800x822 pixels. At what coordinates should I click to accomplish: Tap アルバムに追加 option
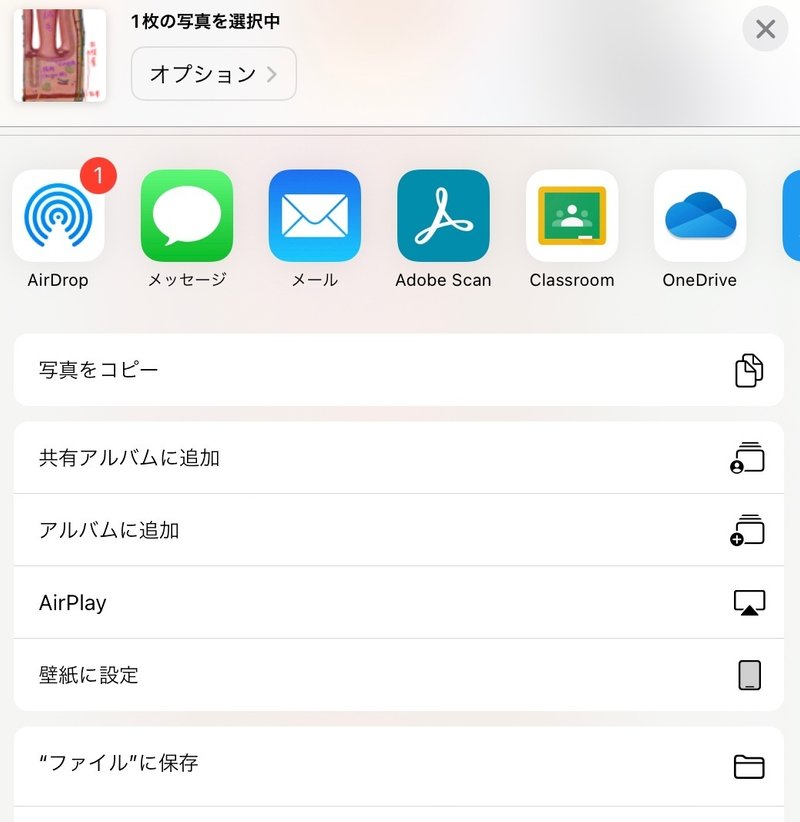[399, 530]
